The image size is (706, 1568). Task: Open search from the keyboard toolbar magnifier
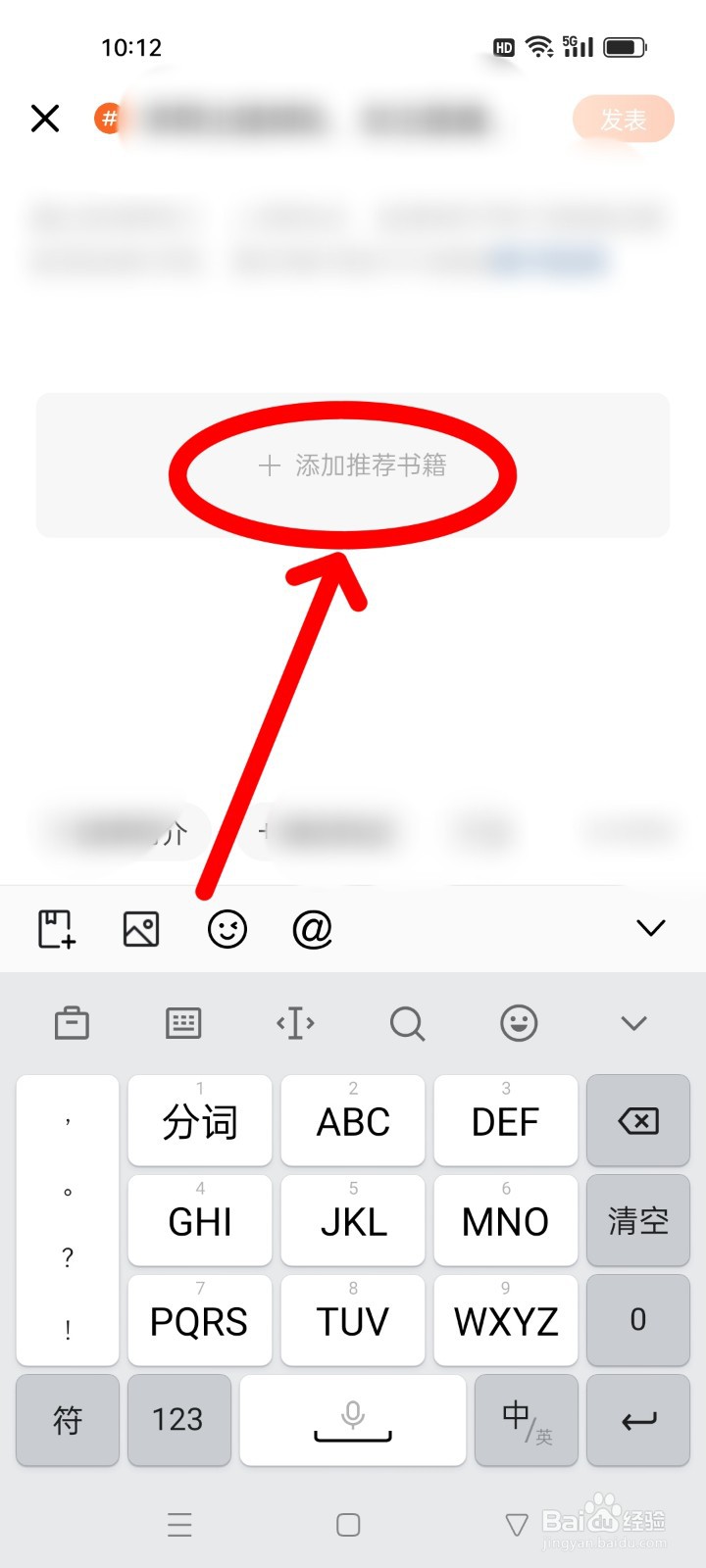point(407,1023)
